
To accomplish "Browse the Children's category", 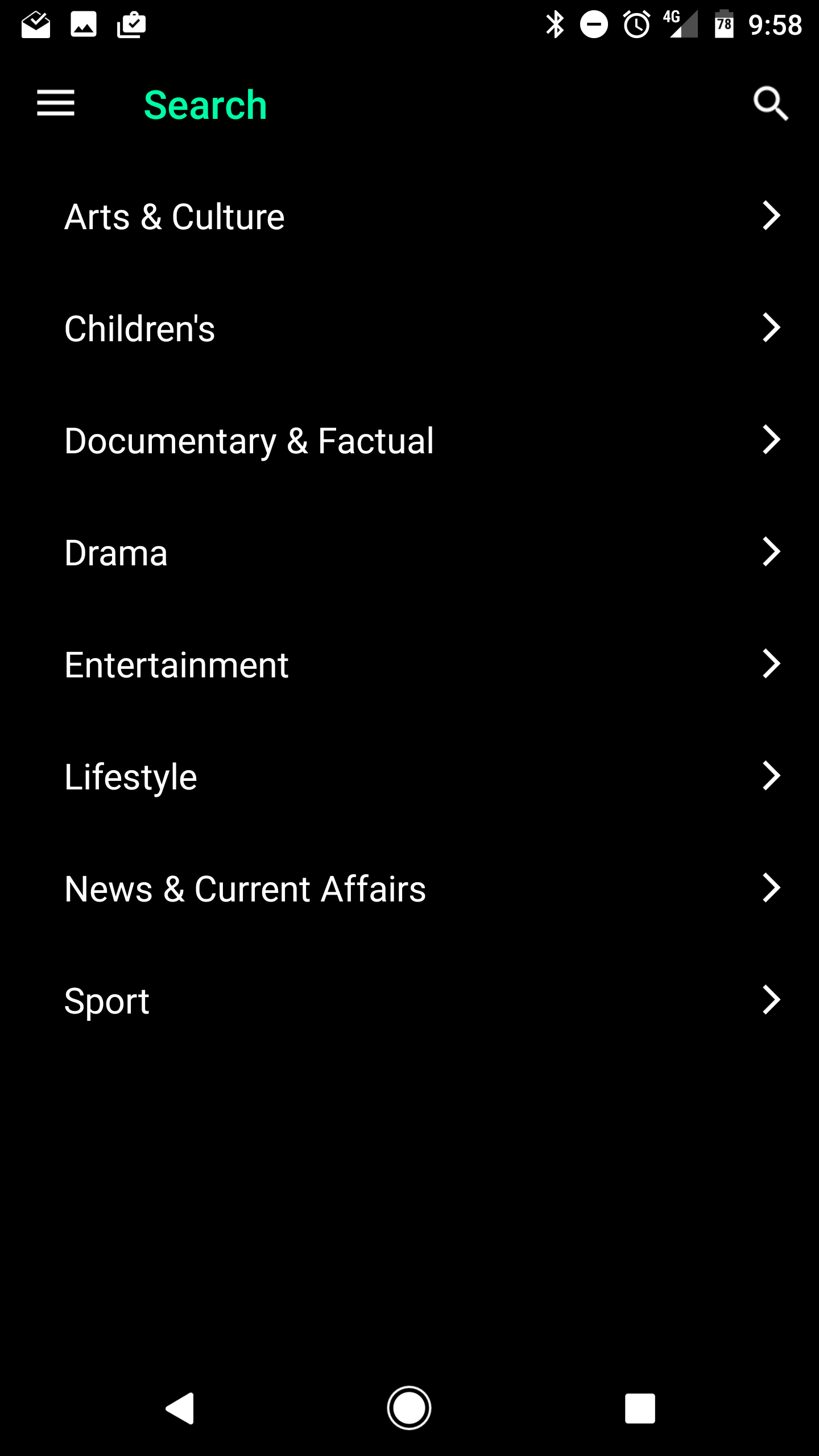I will click(x=409, y=329).
